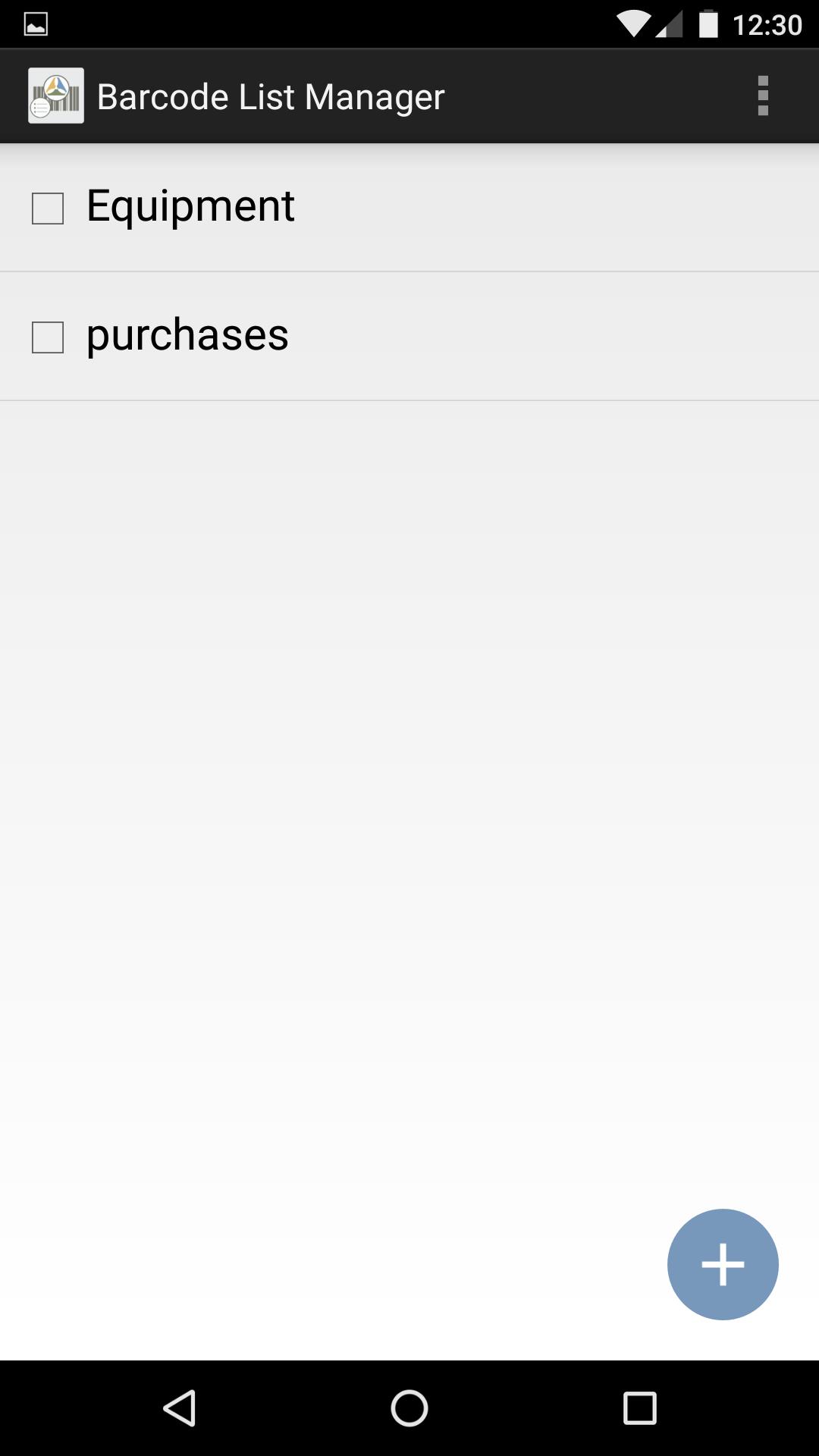This screenshot has width=819, height=1456.
Task: Tap the Barcode List Manager title
Action: click(x=271, y=95)
